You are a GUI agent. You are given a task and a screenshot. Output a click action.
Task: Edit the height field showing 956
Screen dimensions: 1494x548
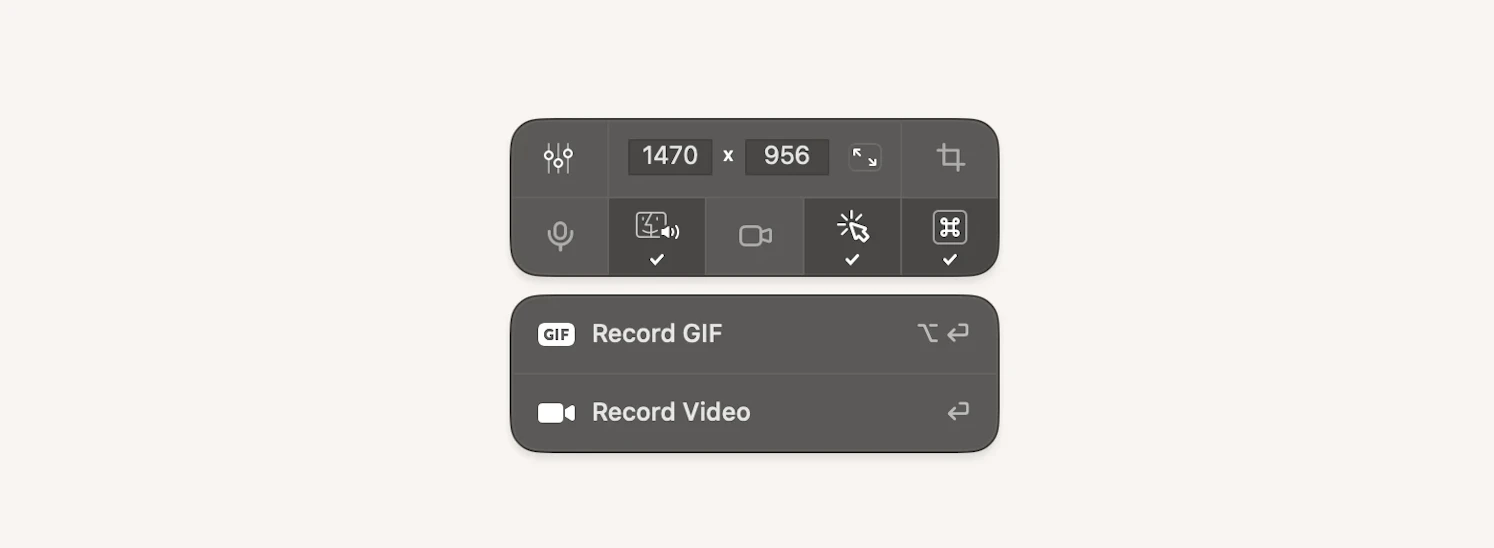coord(786,157)
